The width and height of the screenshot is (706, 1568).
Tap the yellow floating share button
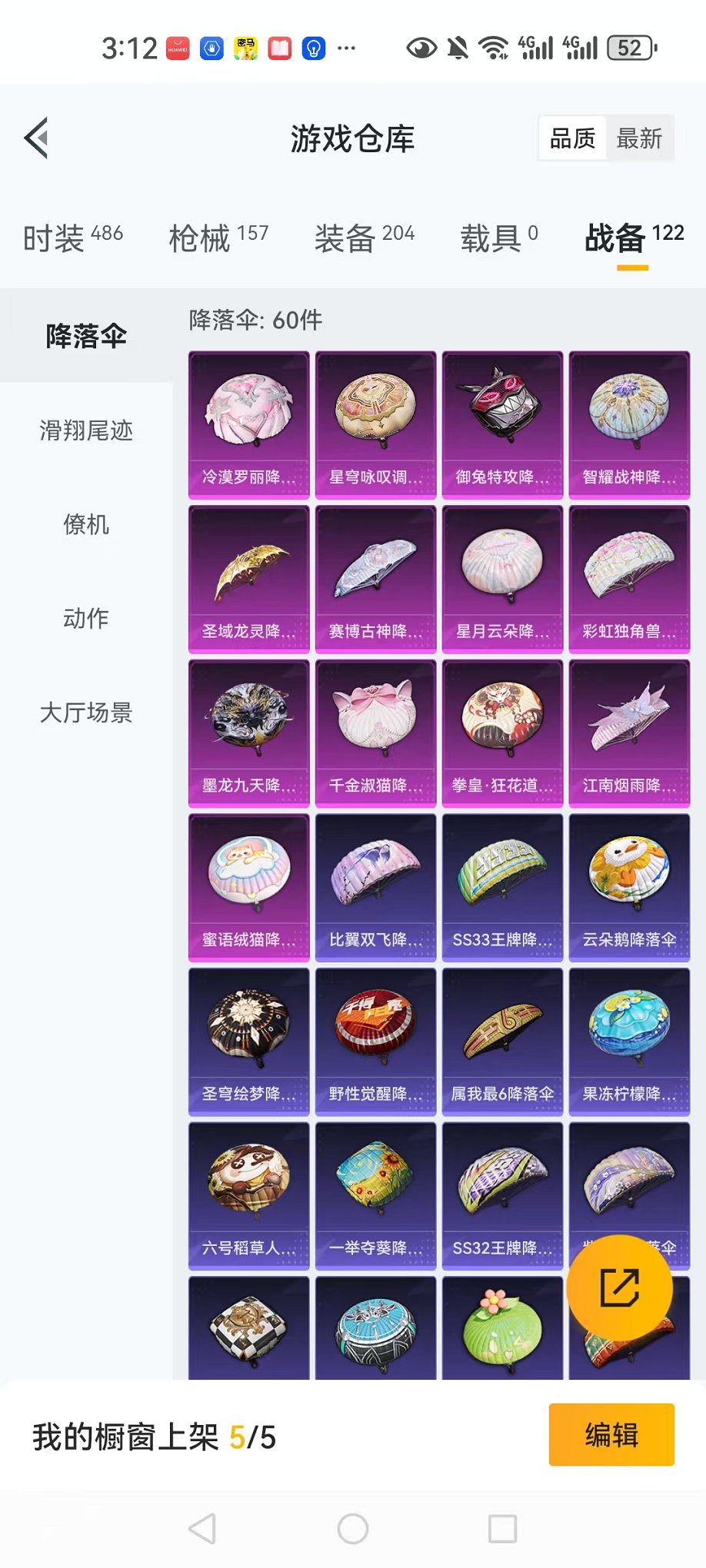620,1288
